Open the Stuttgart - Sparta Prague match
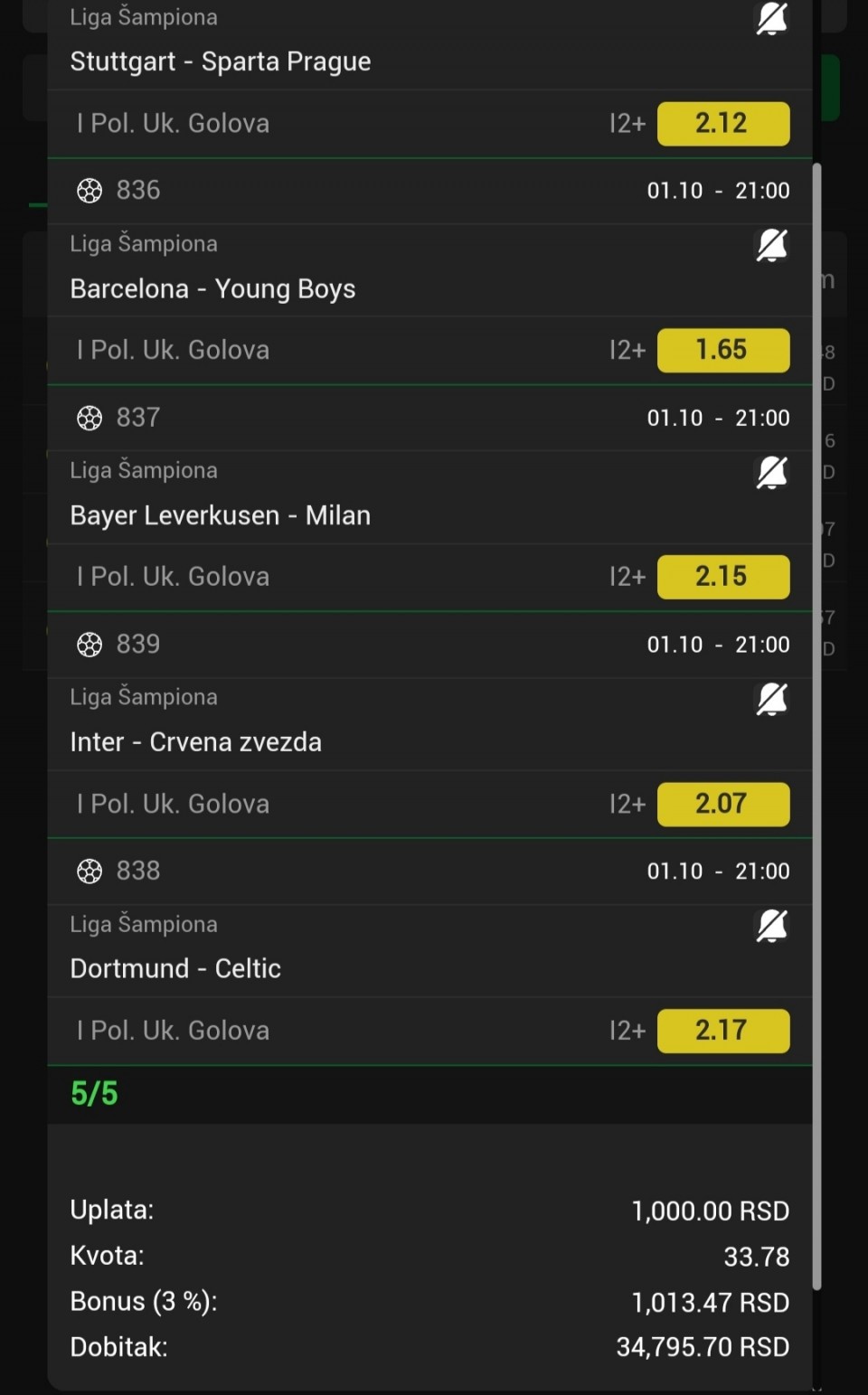Image resolution: width=868 pixels, height=1395 pixels. click(x=221, y=61)
